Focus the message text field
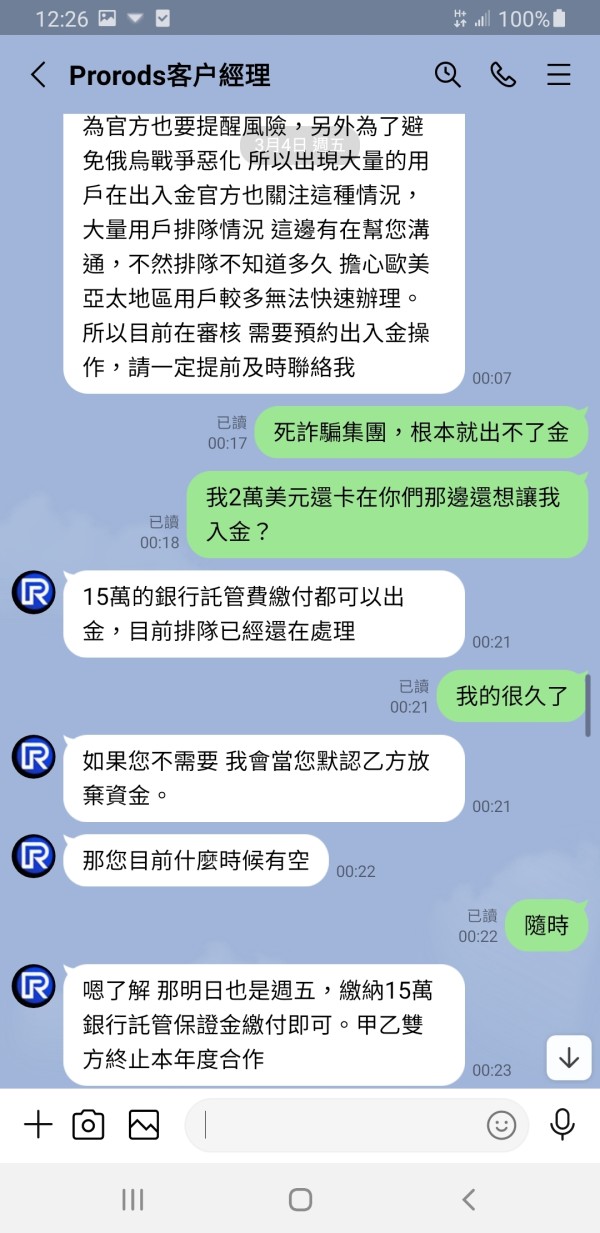The width and height of the screenshot is (600, 1233). (x=340, y=1125)
